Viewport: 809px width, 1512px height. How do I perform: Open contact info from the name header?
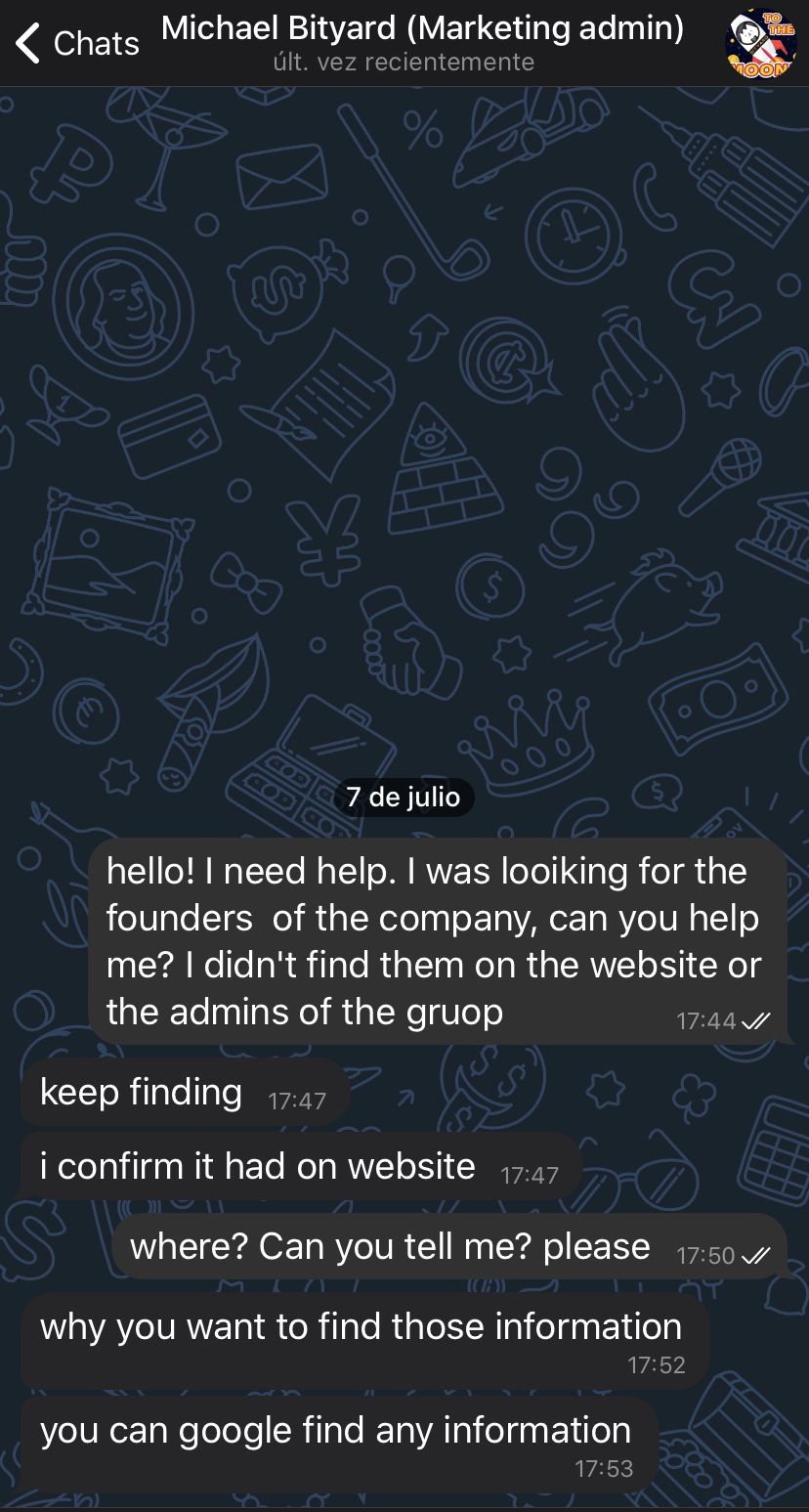pyautogui.click(x=422, y=29)
